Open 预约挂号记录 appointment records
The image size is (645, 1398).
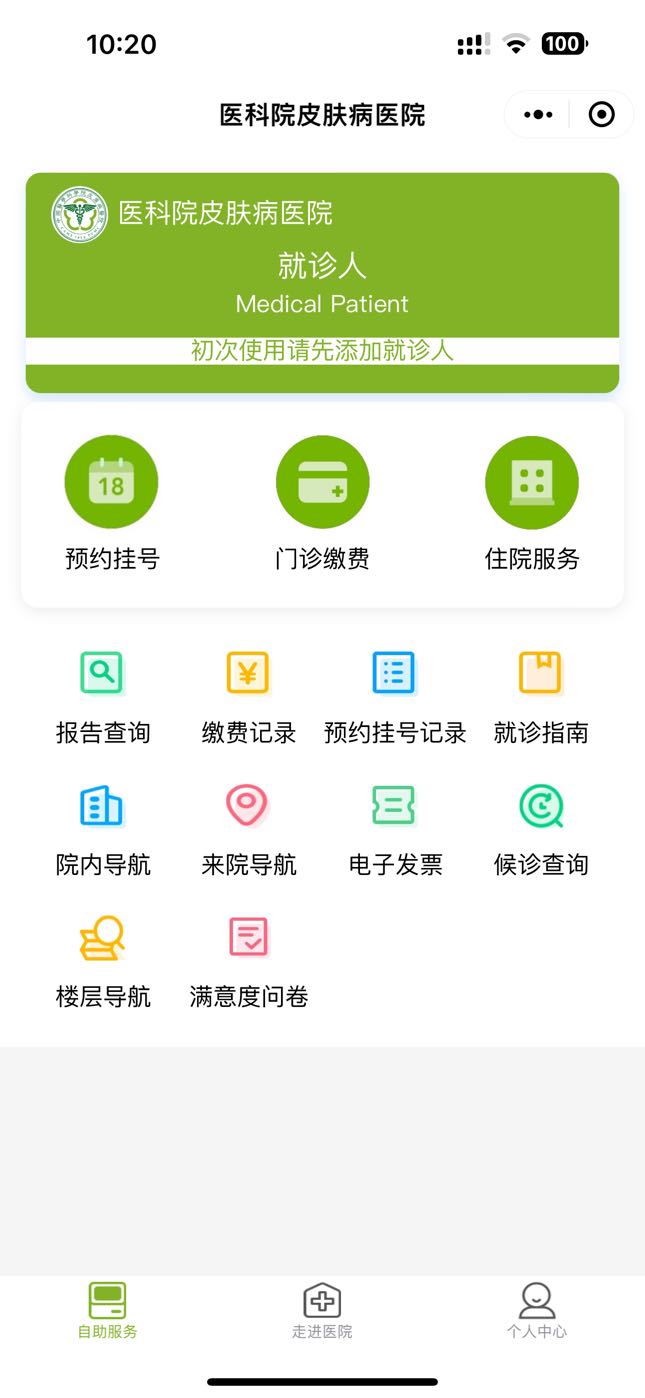click(x=395, y=698)
